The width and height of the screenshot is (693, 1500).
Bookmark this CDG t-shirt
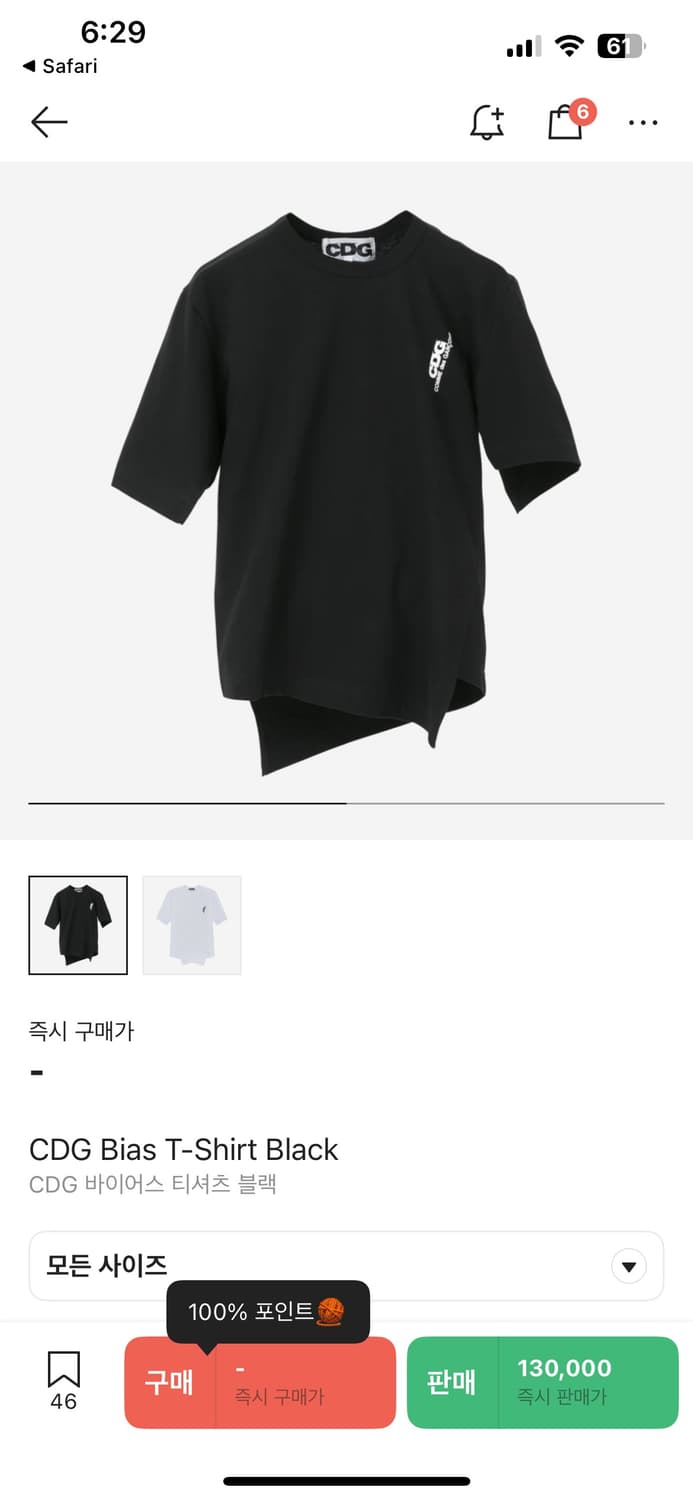(63, 1380)
